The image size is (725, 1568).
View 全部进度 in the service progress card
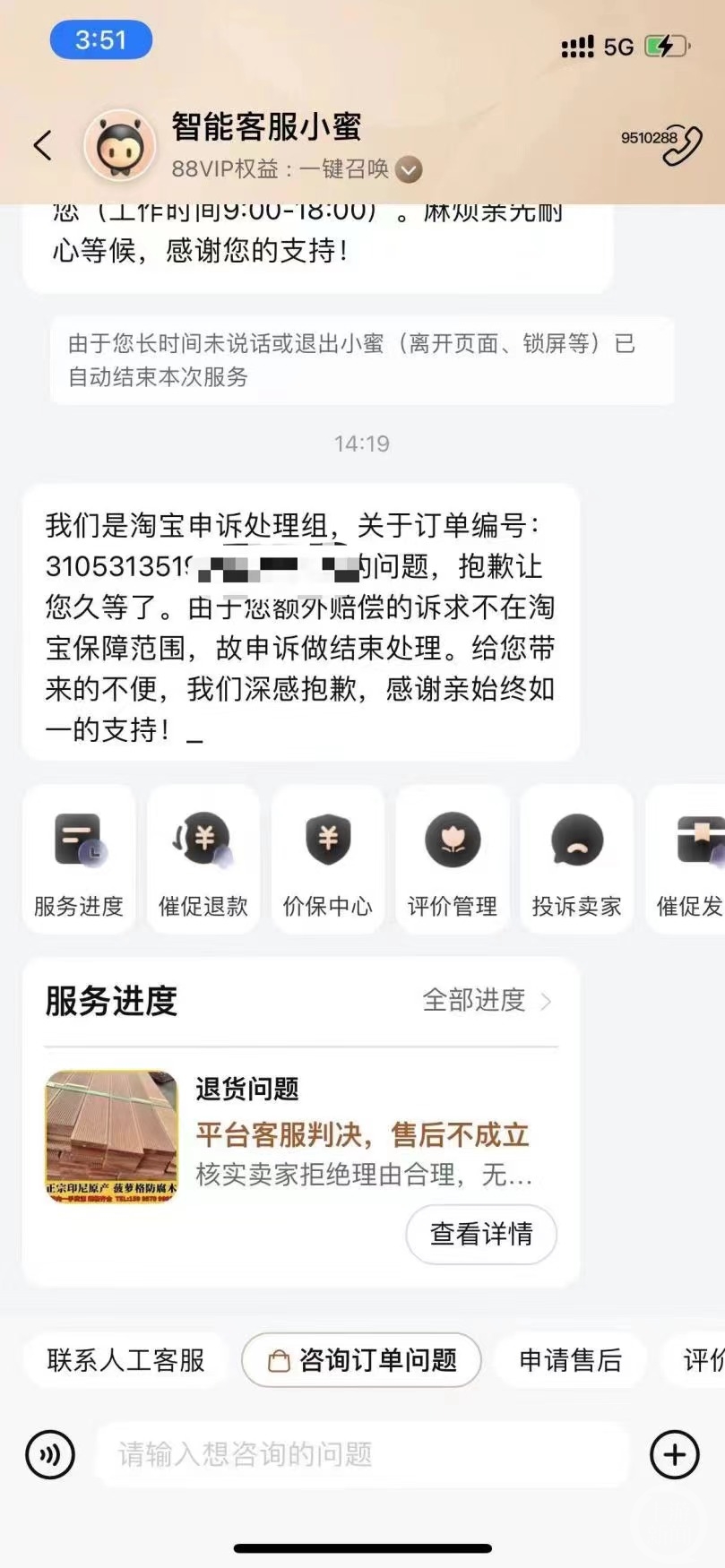click(x=487, y=1000)
